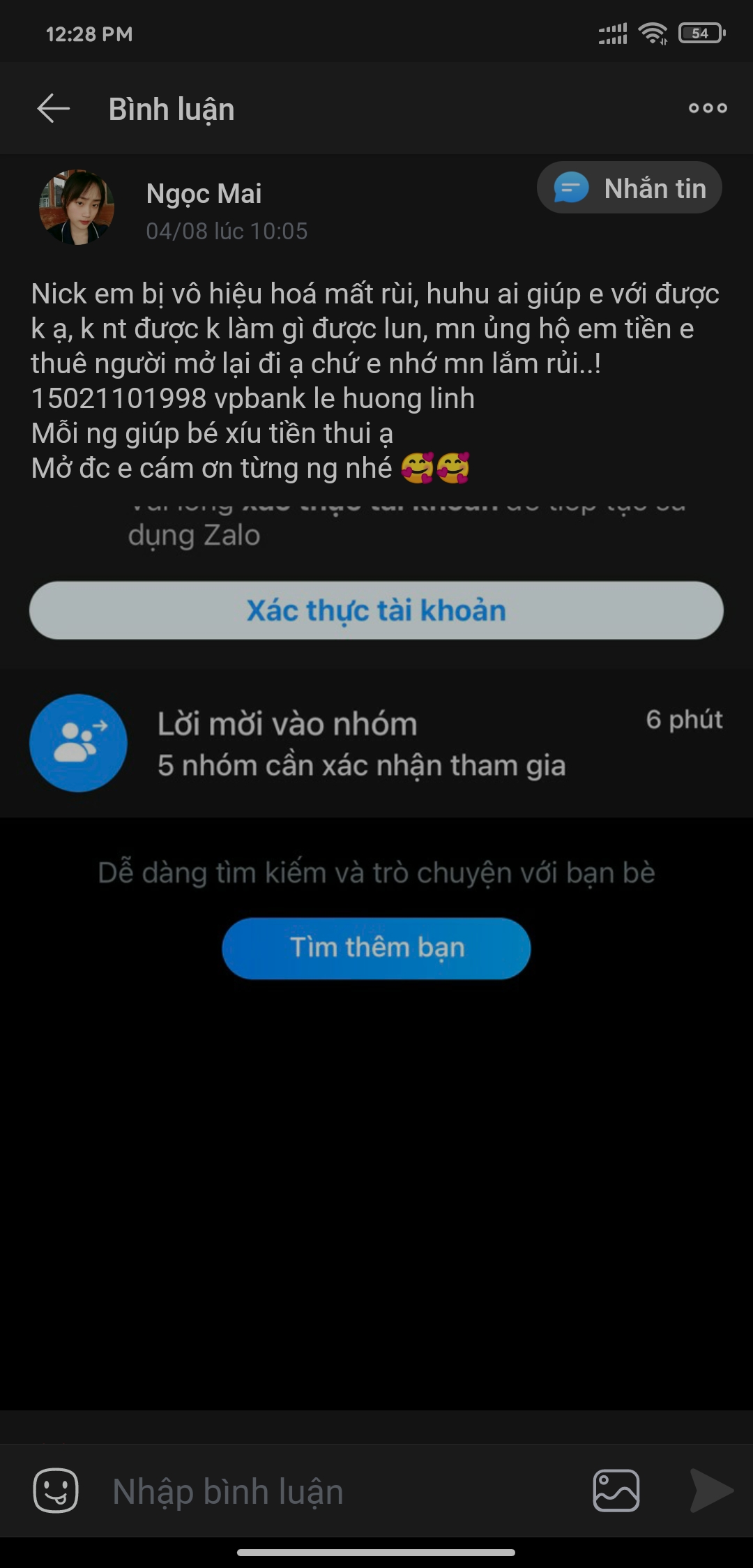This screenshot has width=753, height=1568.
Task: Tap Nhắn tin to message Ngọc Mai
Action: 629,188
